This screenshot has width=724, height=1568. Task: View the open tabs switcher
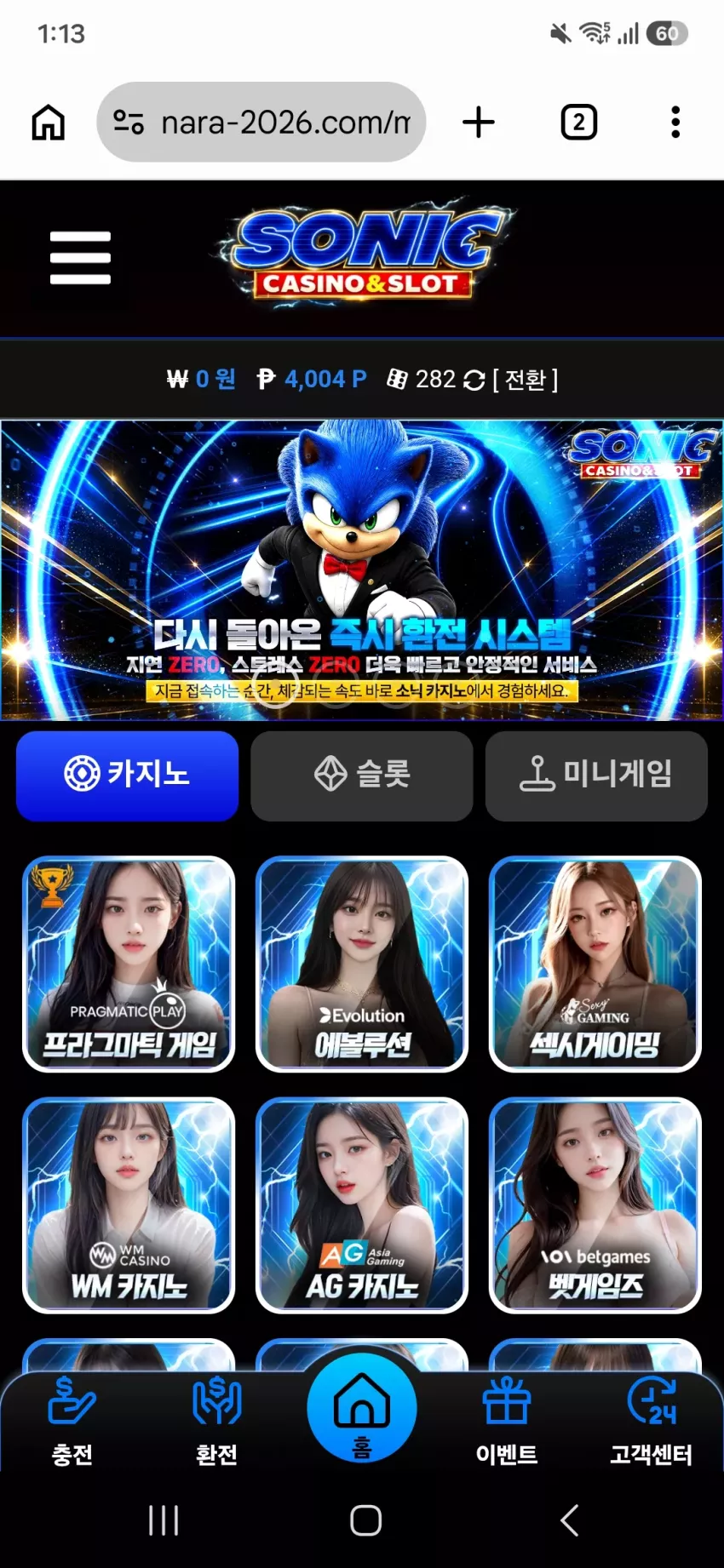[579, 122]
